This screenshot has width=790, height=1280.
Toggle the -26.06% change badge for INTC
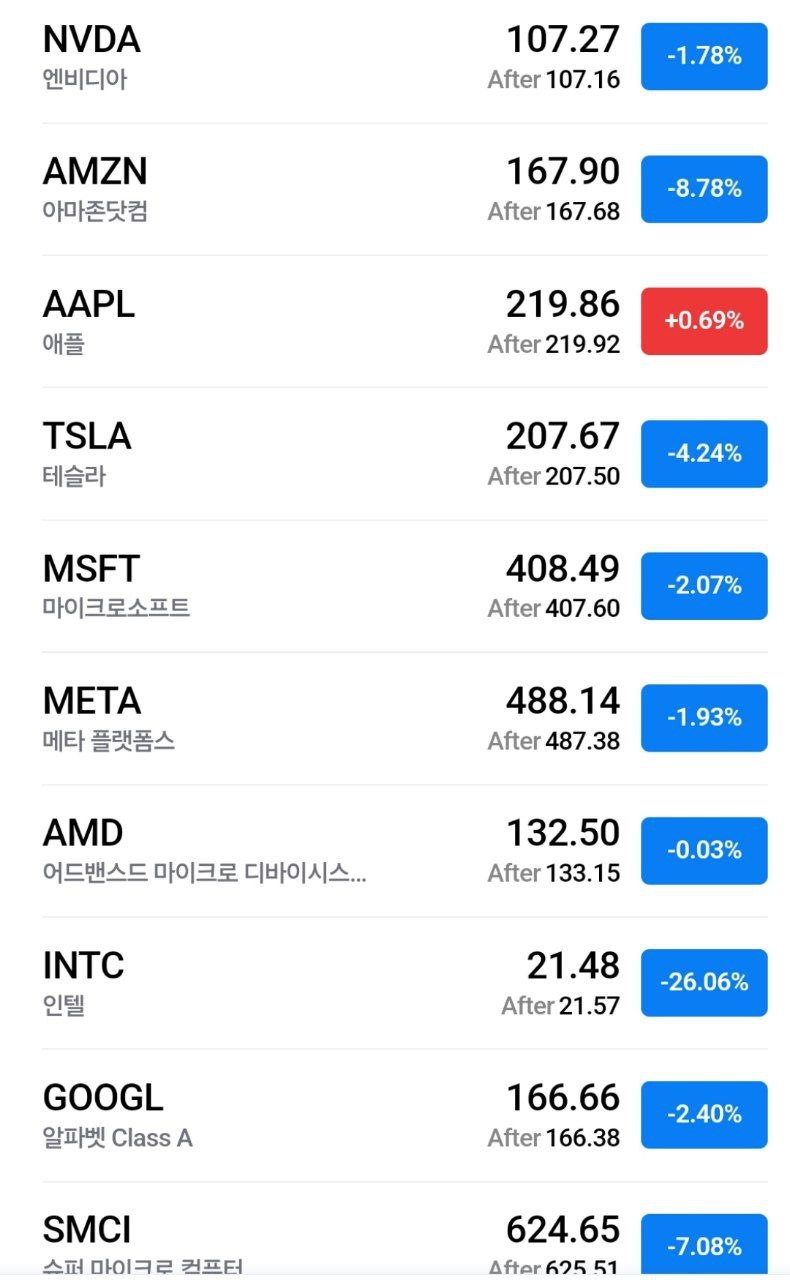pos(704,982)
